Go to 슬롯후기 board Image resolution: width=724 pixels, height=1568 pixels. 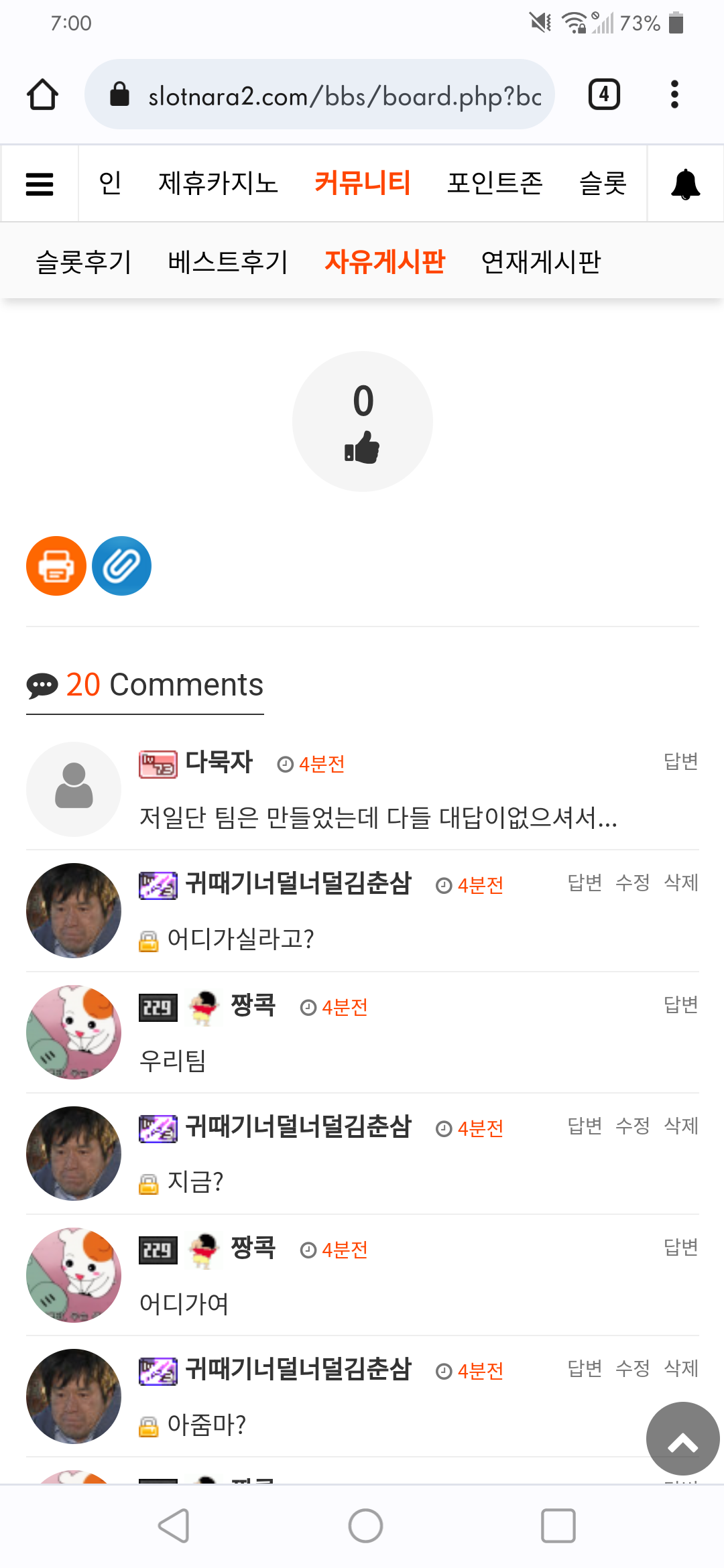click(x=83, y=261)
